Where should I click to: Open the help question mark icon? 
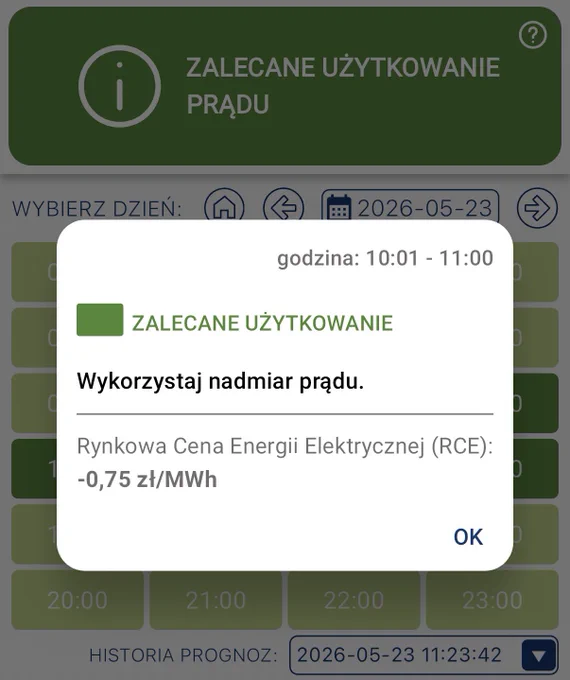coord(533,35)
